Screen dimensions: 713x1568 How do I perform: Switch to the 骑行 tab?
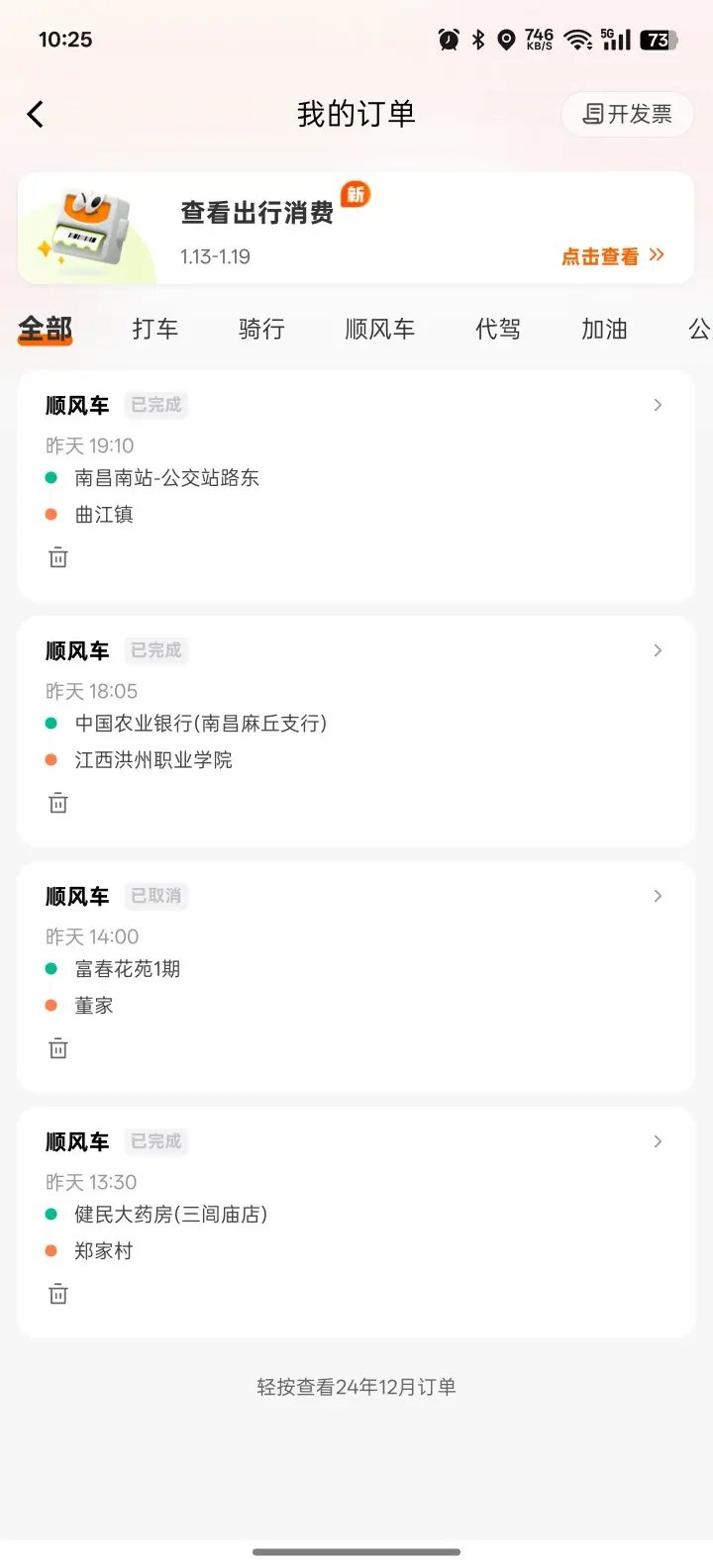pos(261,330)
